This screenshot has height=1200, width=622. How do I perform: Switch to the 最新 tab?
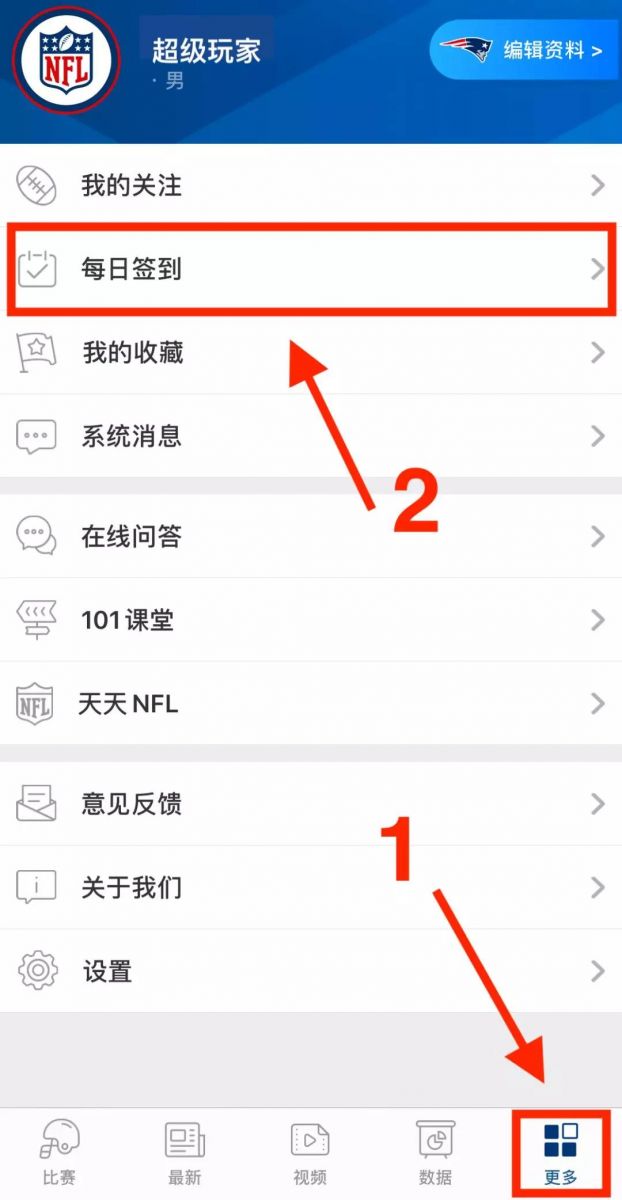(185, 1153)
